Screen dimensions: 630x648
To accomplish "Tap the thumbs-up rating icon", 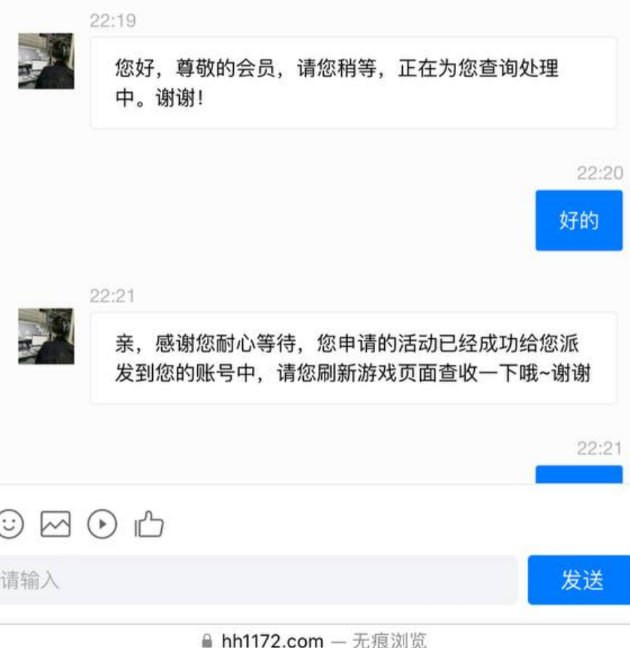I will [149, 523].
